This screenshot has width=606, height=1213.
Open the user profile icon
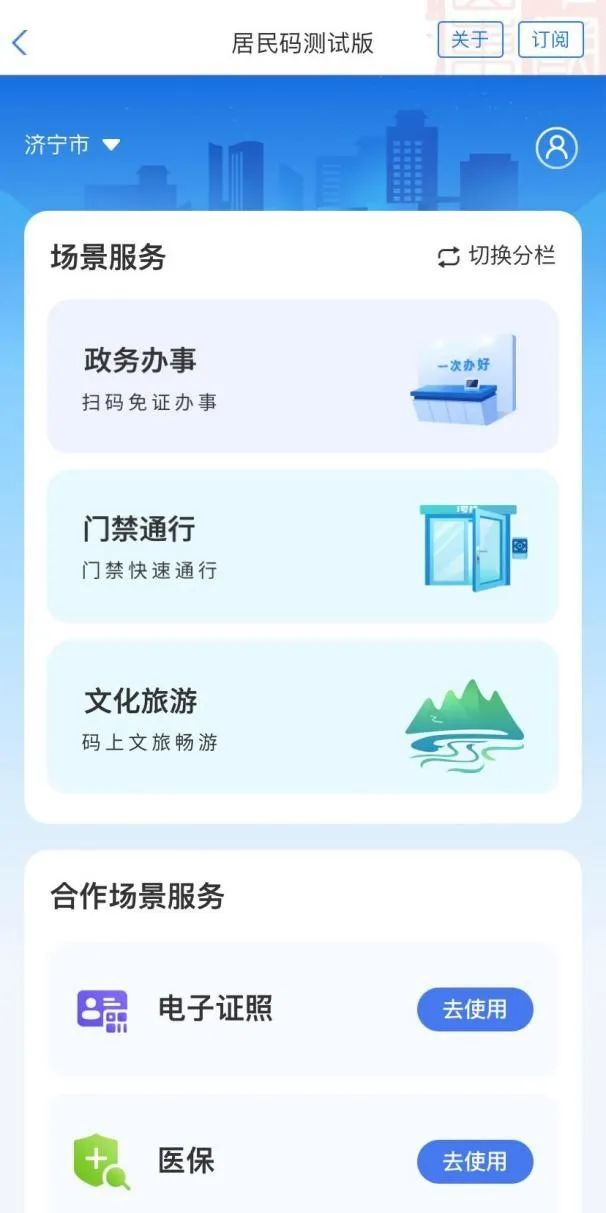pyautogui.click(x=557, y=148)
